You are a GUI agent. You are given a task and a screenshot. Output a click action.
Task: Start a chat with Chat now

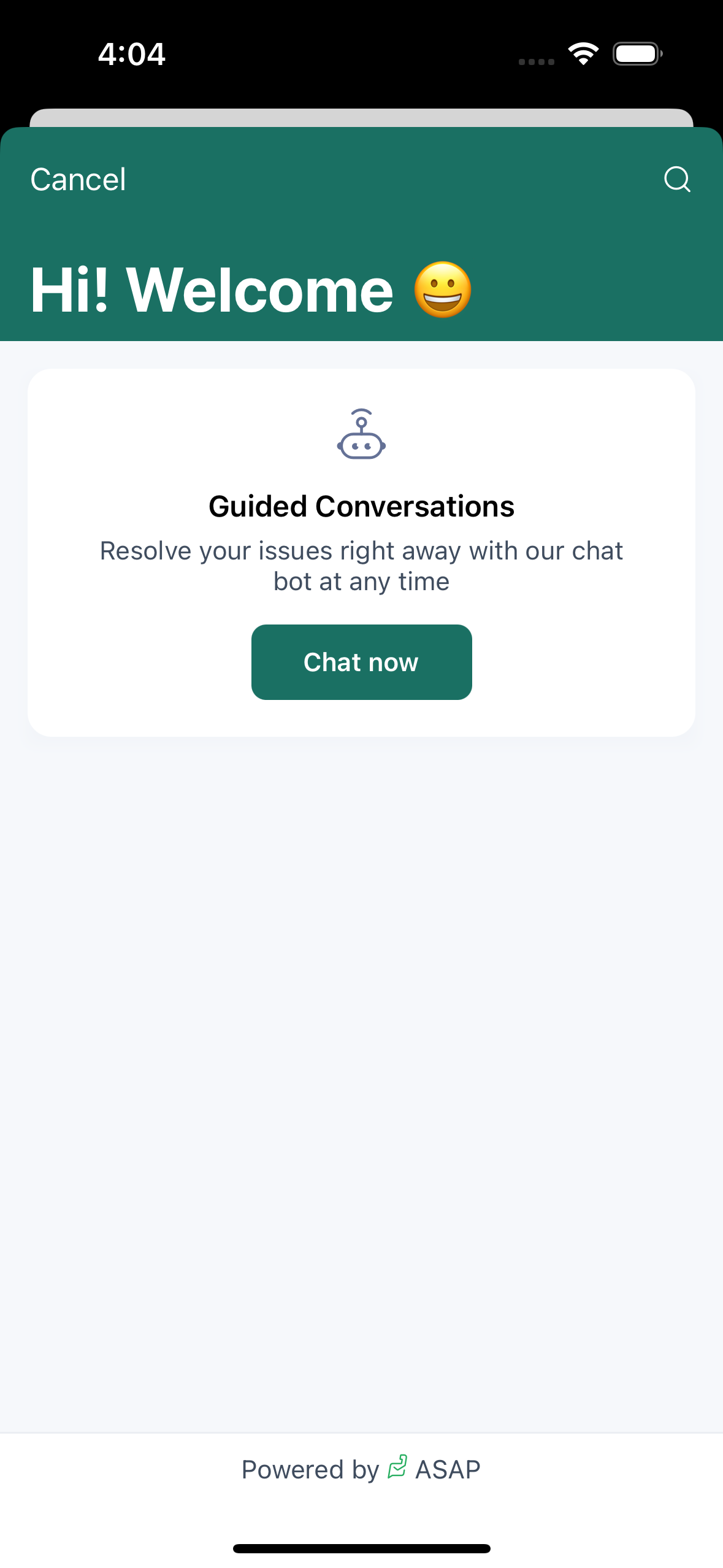[361, 662]
